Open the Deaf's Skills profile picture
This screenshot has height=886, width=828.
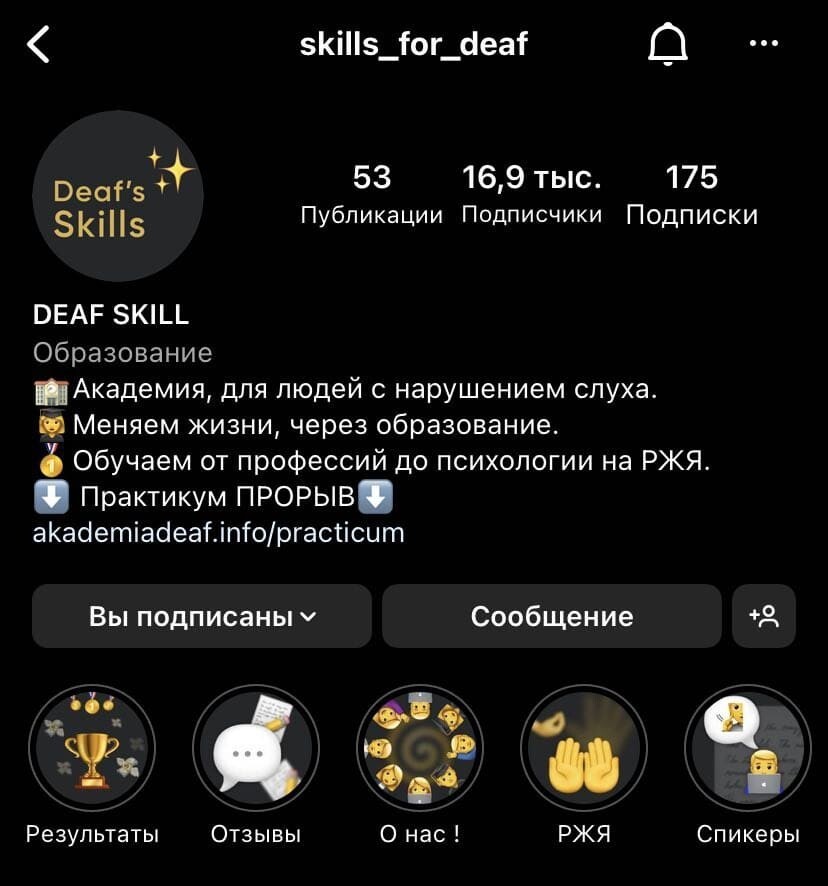pos(118,196)
